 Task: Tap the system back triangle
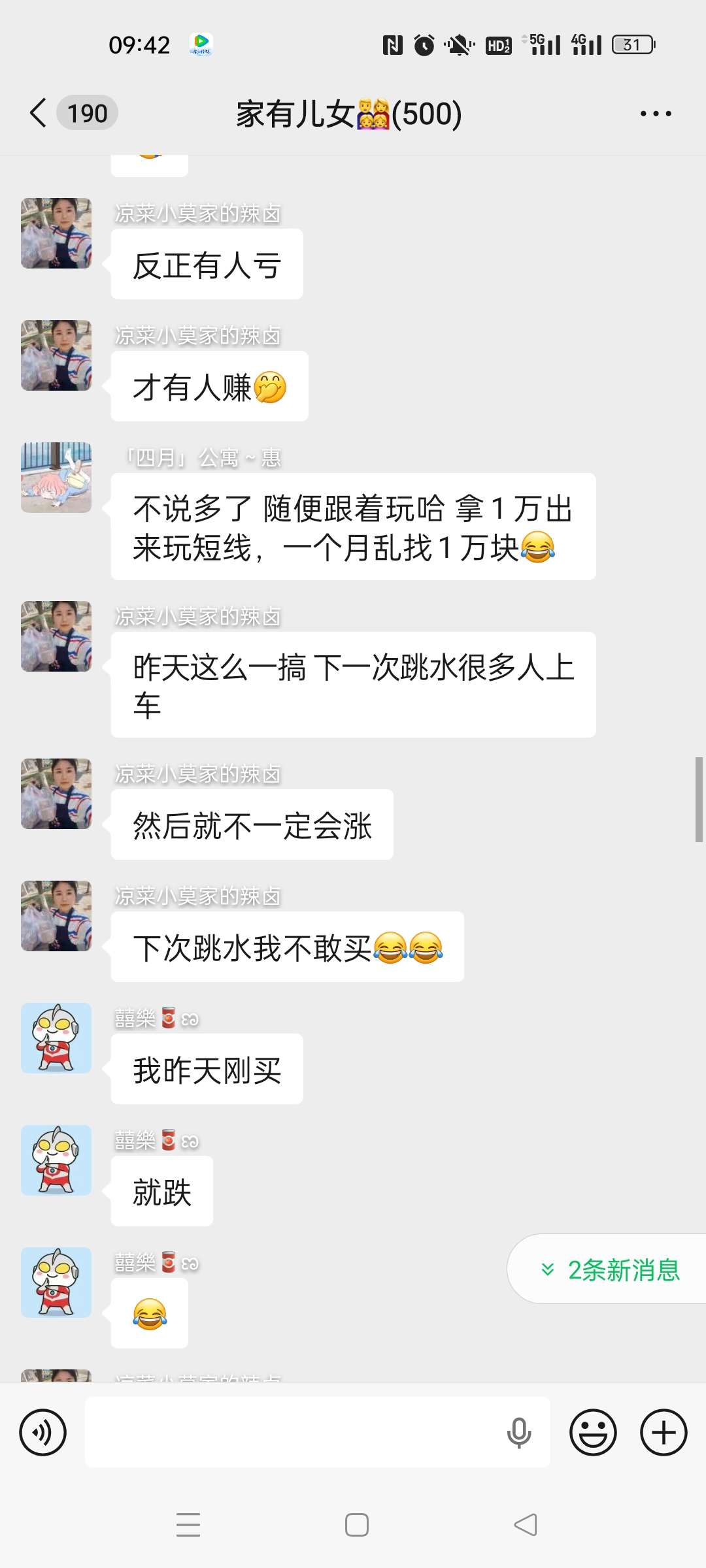coord(525,1525)
